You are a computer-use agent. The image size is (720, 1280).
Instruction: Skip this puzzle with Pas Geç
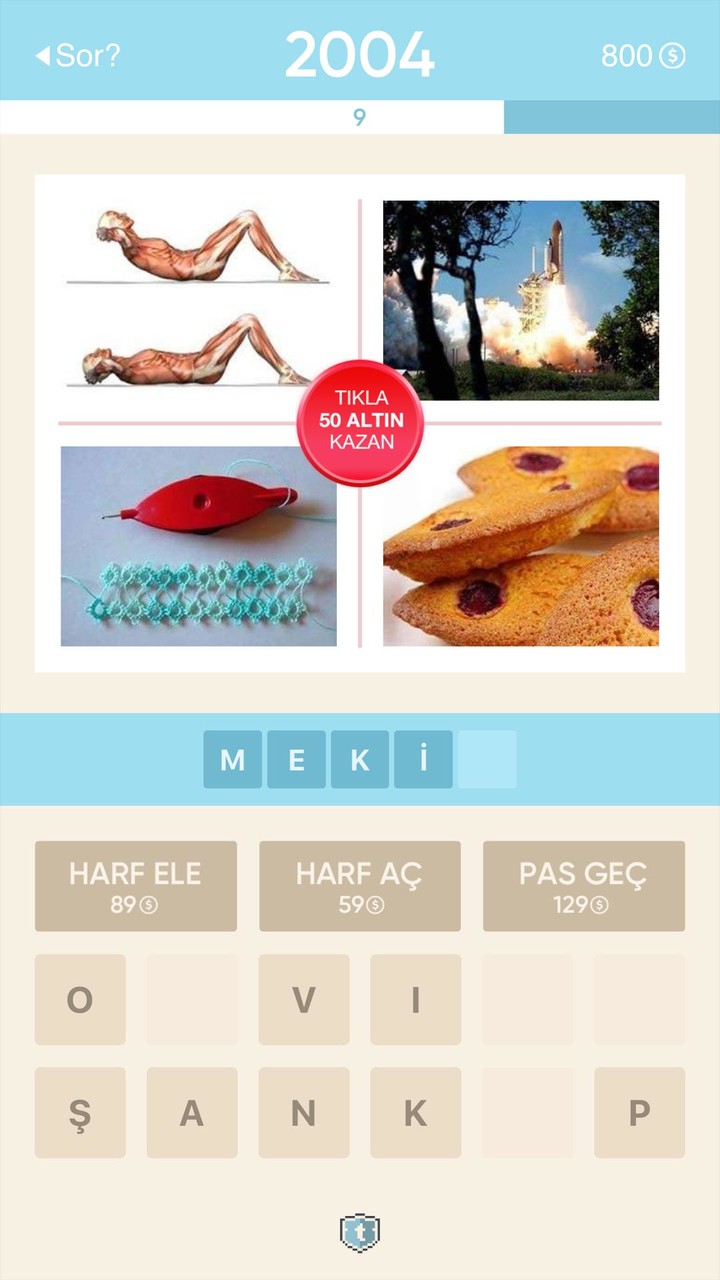[584, 886]
